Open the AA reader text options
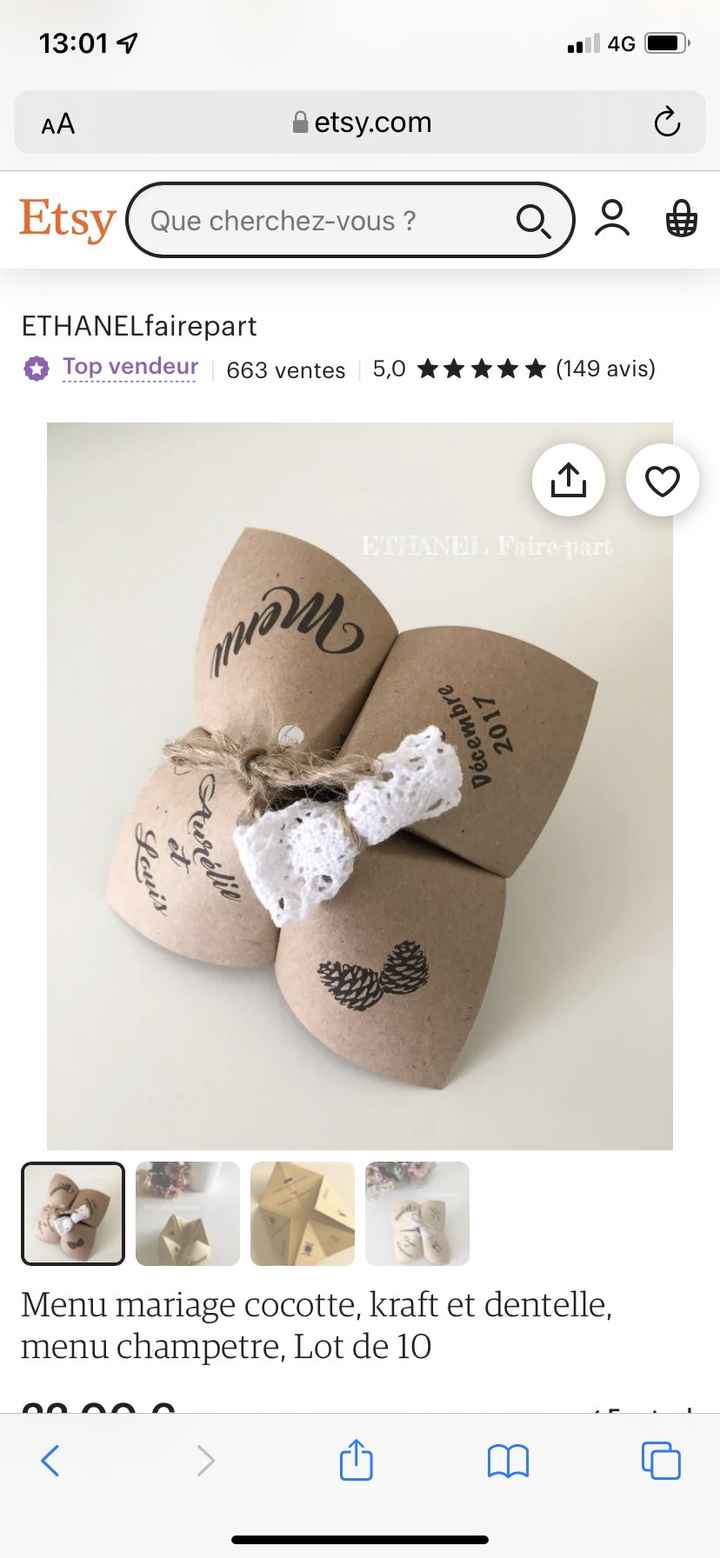720x1558 pixels. tap(58, 124)
